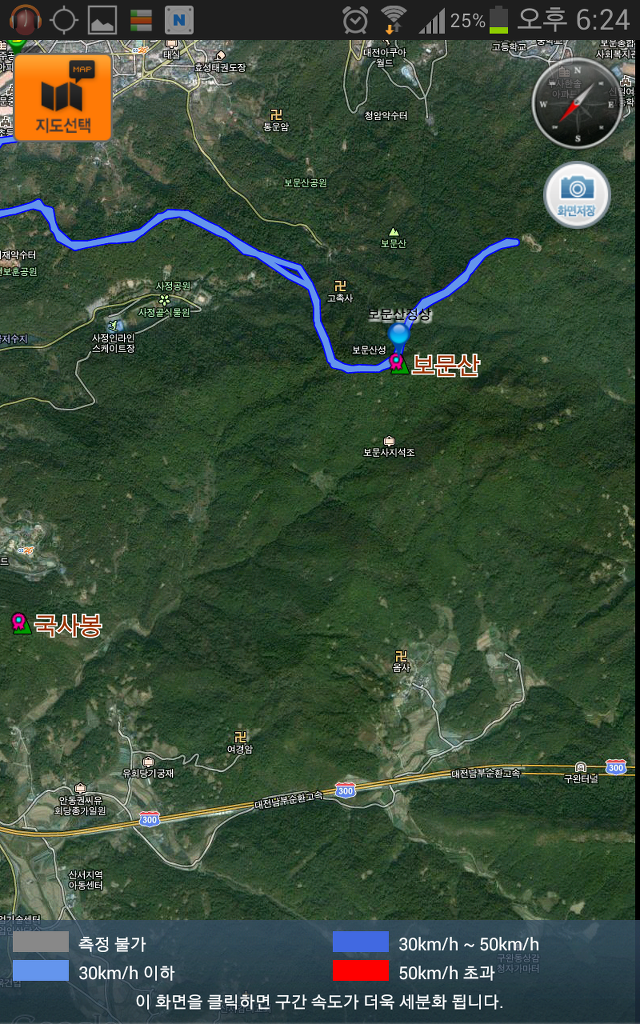This screenshot has width=640, height=1024.
Task: Tap the blue current location pin
Action: click(398, 334)
